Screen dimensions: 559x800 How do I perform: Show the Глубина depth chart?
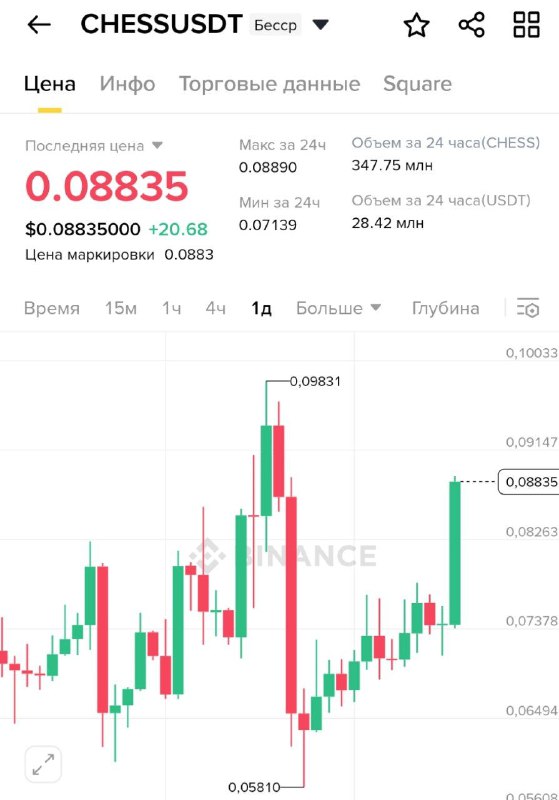pos(445,308)
